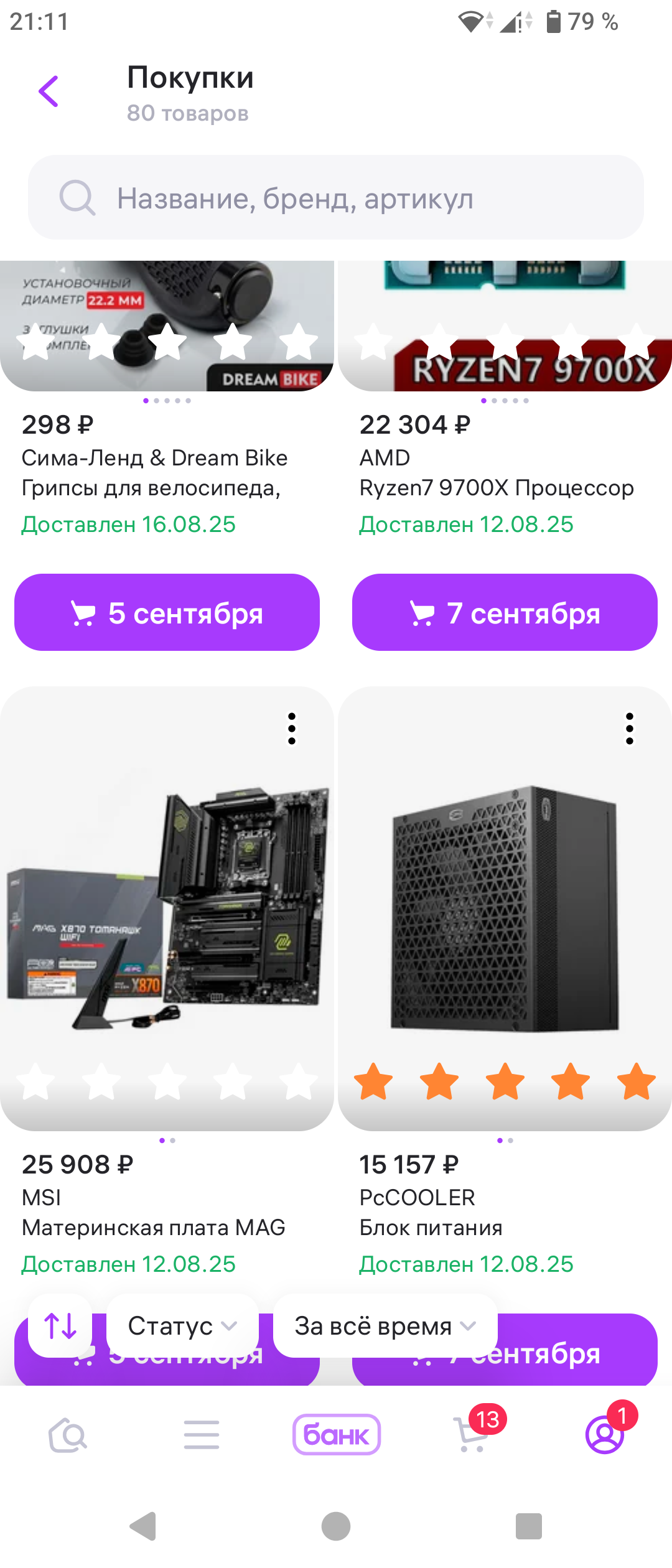Open options menu on the PcCOOLER power supply

630,729
